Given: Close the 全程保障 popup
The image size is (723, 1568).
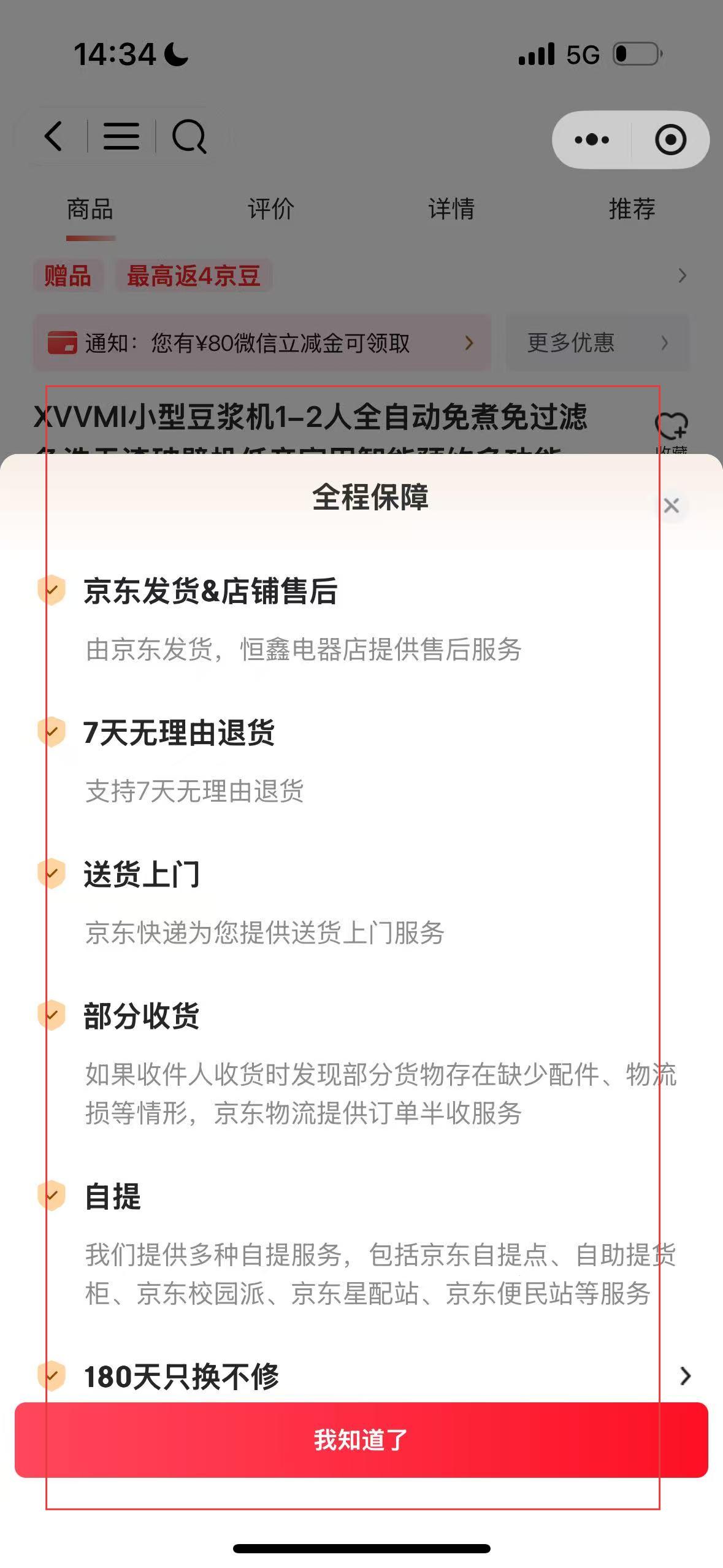Looking at the screenshot, I should (671, 505).
